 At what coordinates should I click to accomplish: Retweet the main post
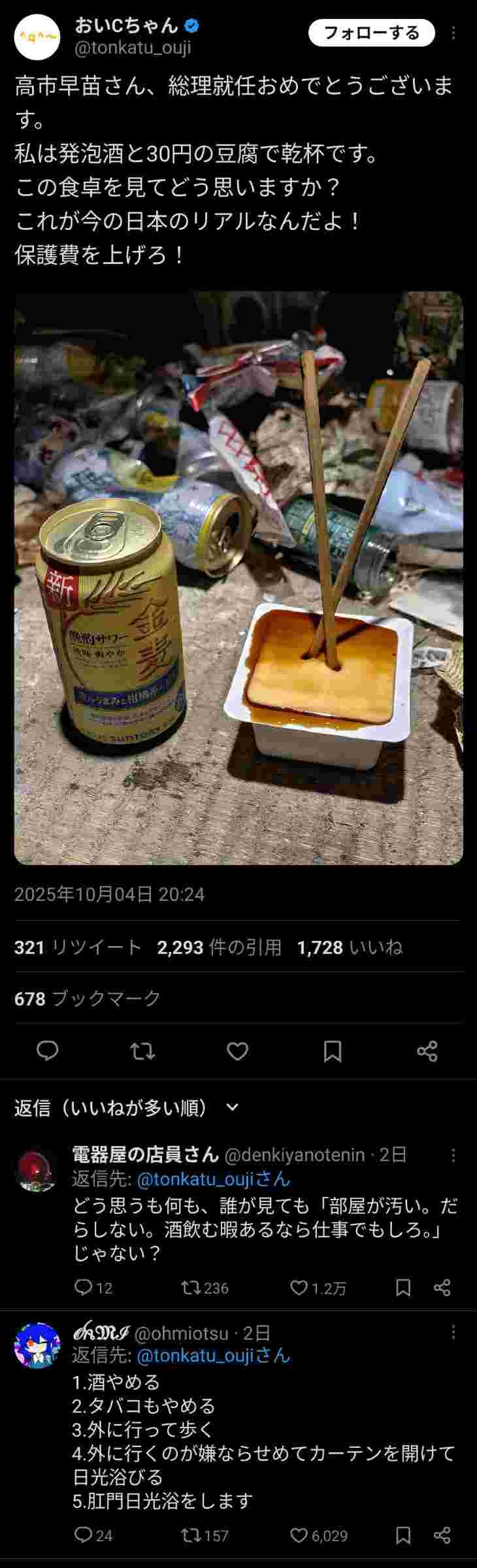coord(142,1051)
